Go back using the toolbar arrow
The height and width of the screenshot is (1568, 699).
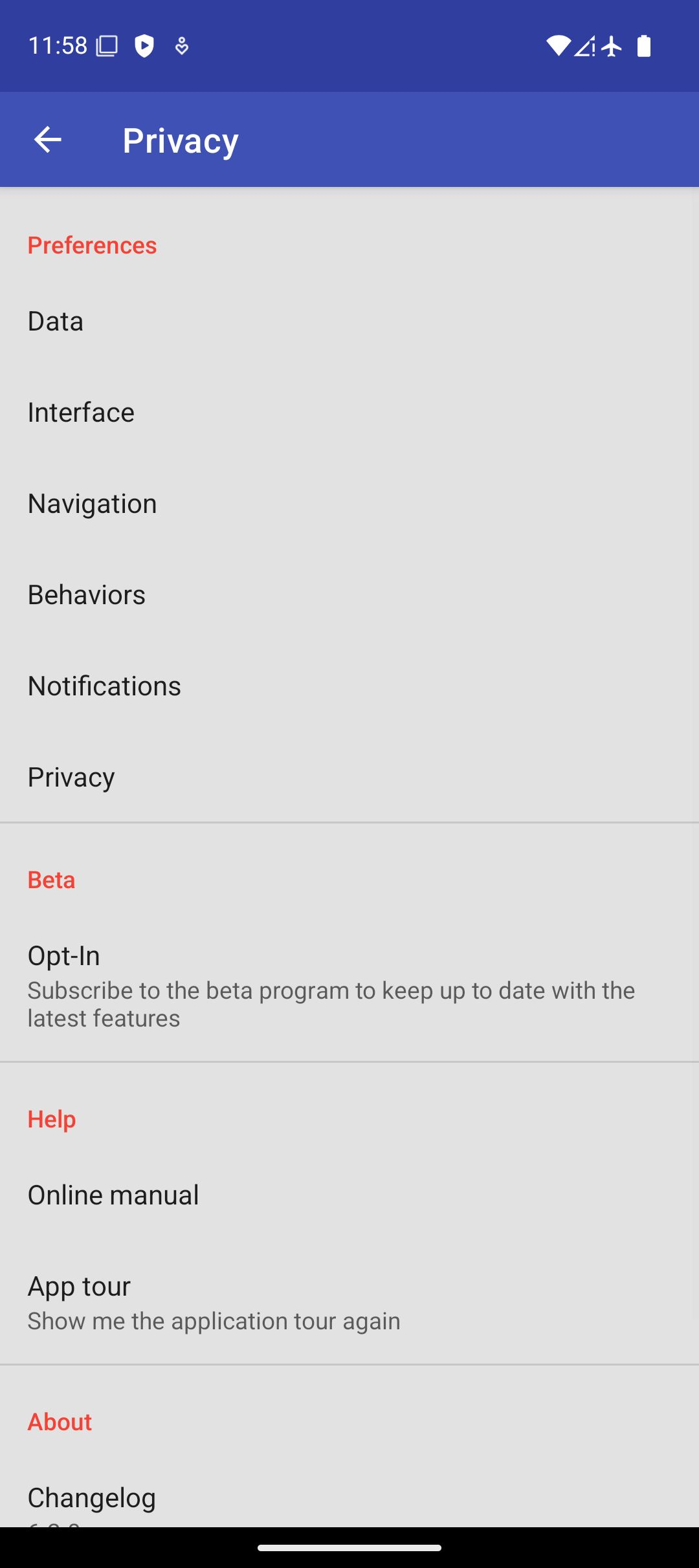[47, 140]
